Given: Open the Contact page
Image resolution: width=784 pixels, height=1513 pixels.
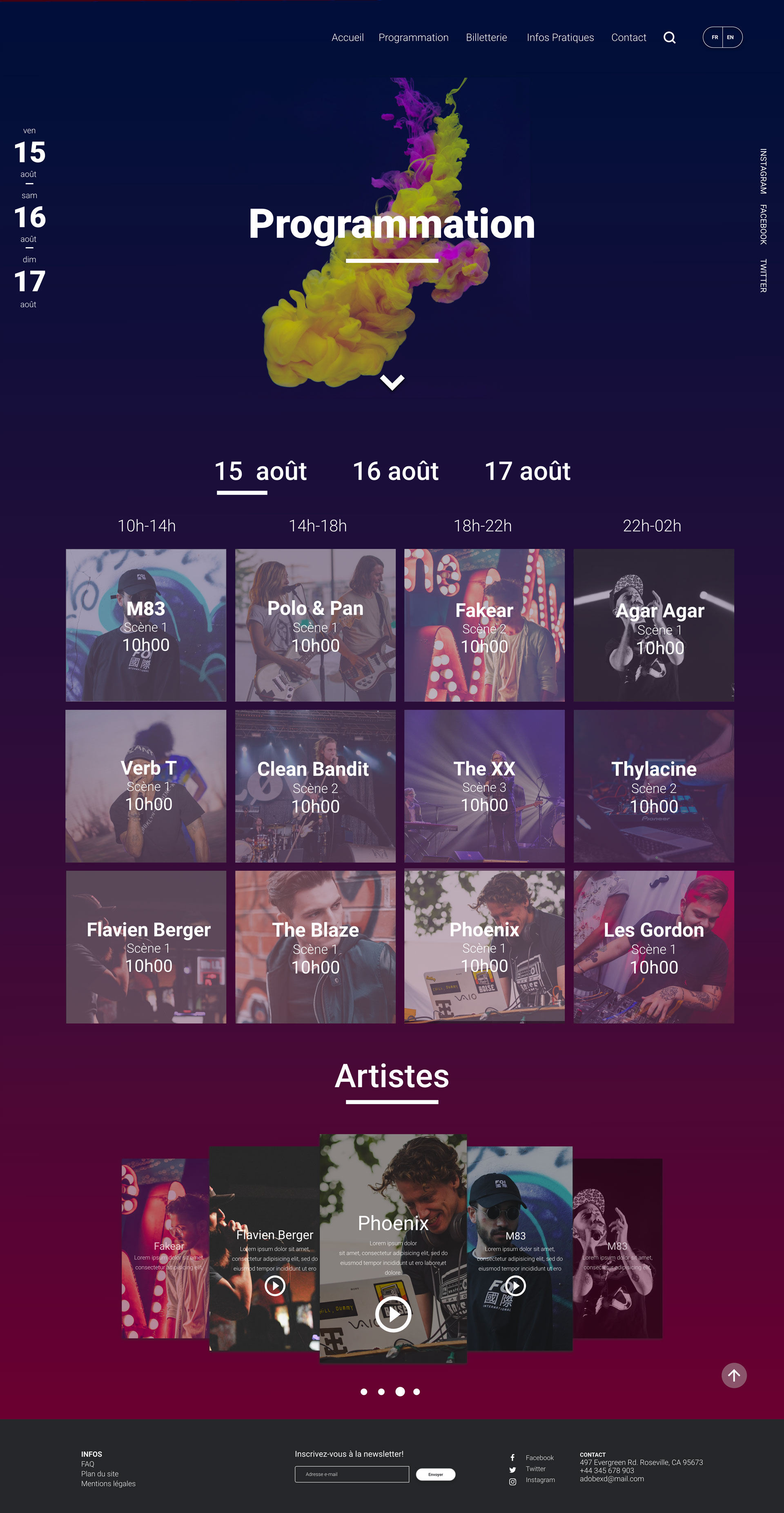Looking at the screenshot, I should coord(628,38).
